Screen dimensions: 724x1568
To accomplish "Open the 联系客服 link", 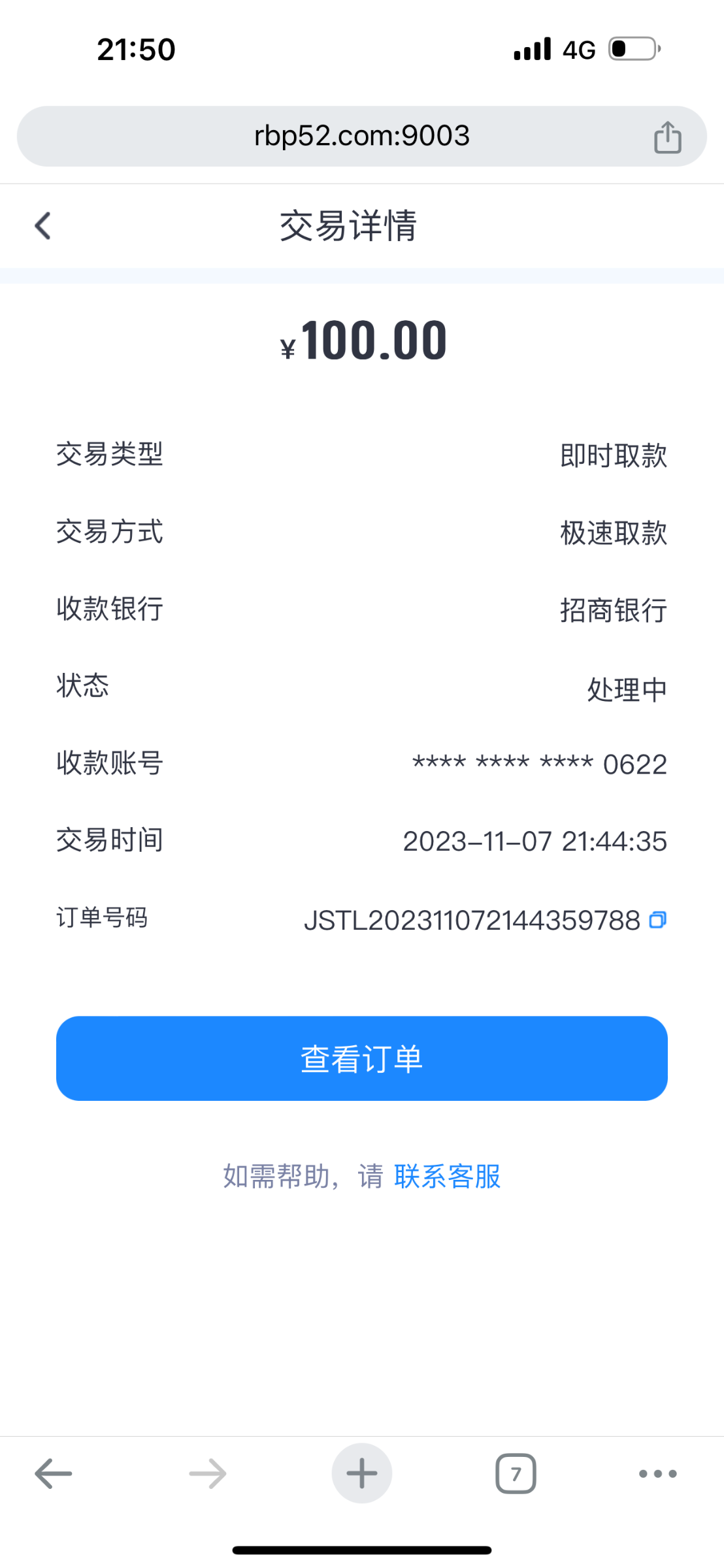I will [447, 1177].
